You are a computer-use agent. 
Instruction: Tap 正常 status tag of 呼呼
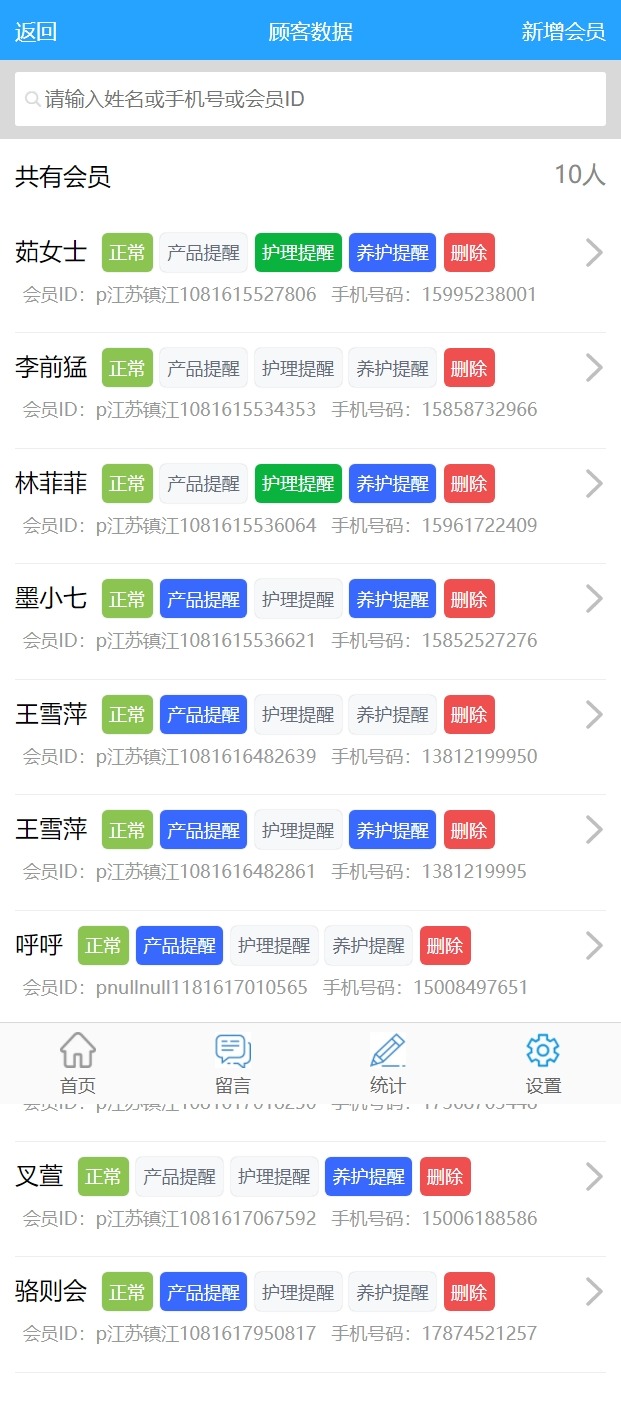[x=103, y=946]
